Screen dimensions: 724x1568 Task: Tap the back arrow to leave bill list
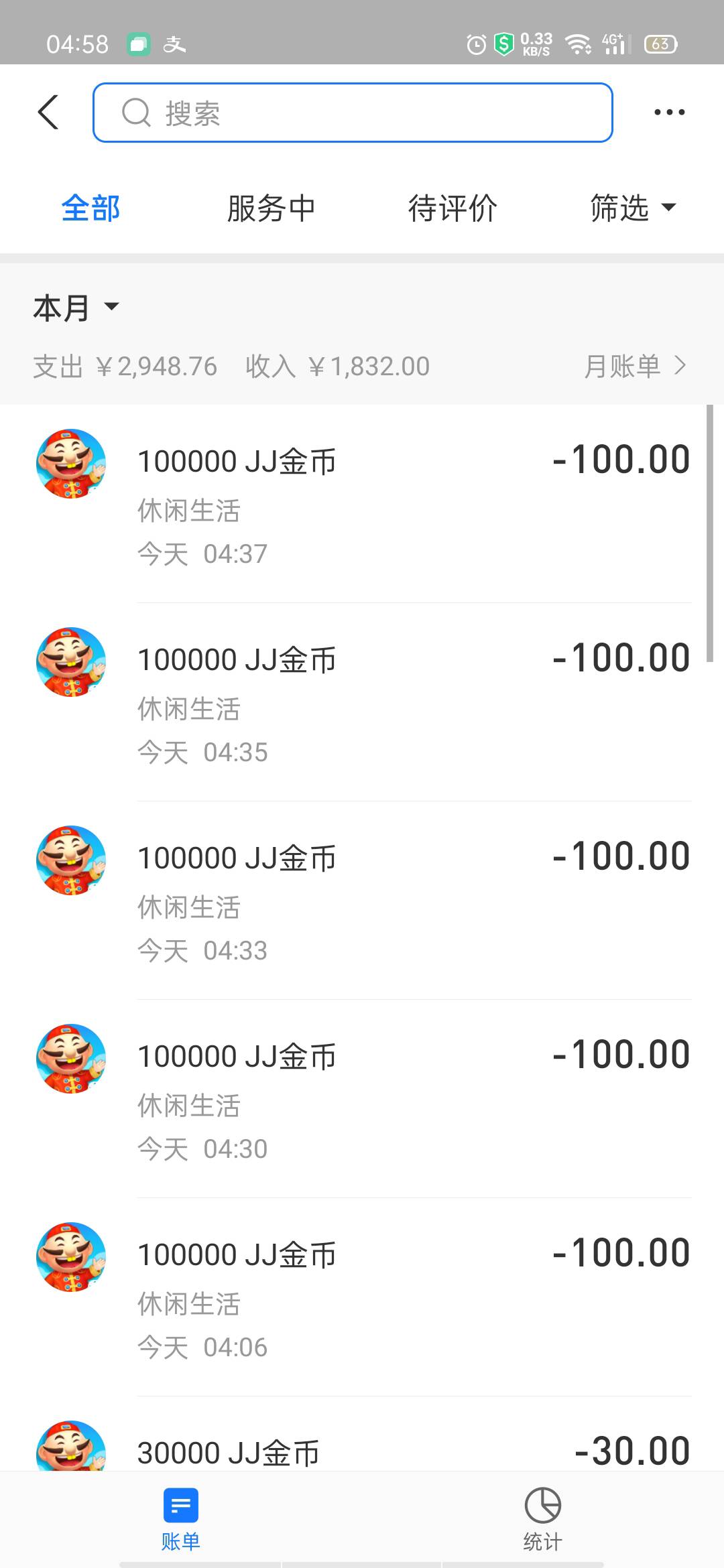pyautogui.click(x=48, y=112)
